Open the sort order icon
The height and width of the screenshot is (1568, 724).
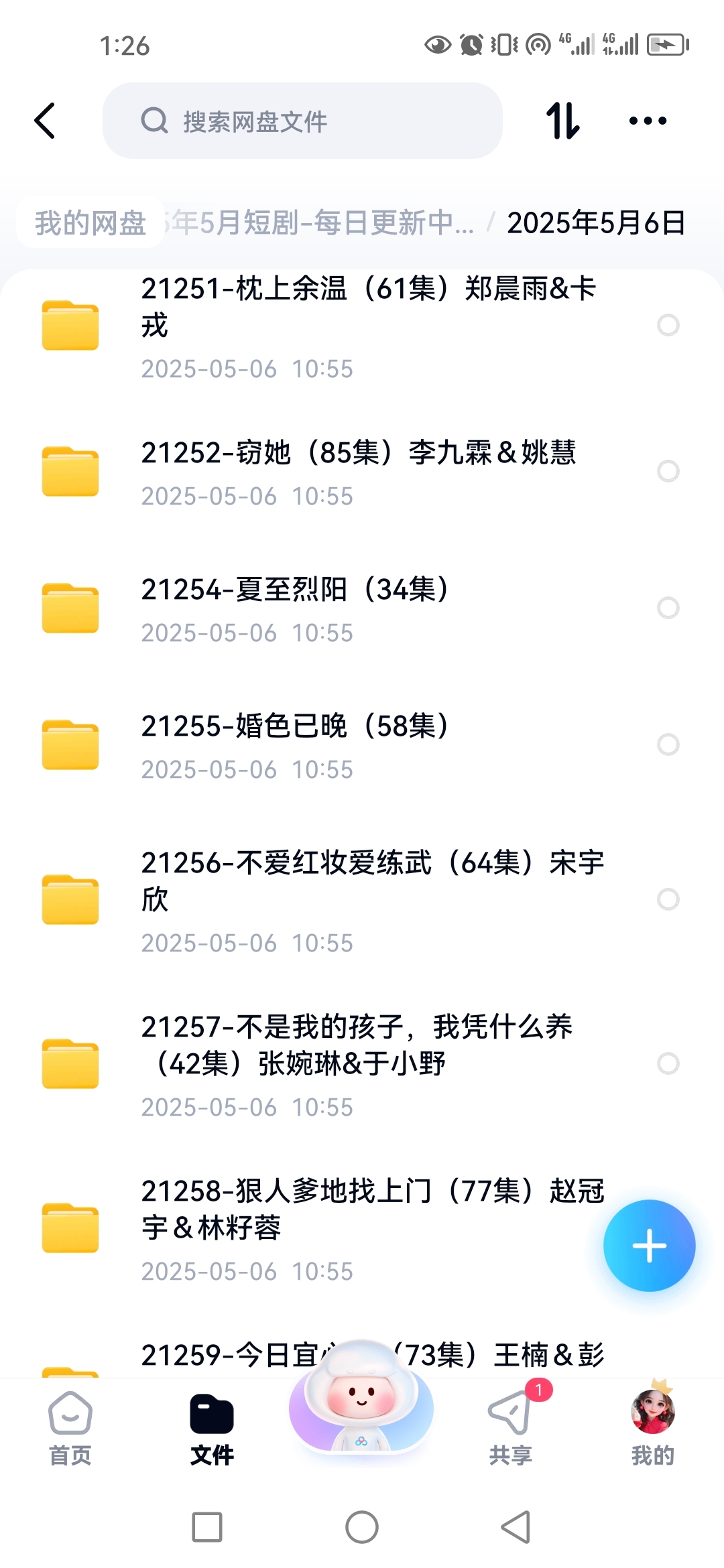pos(562,121)
